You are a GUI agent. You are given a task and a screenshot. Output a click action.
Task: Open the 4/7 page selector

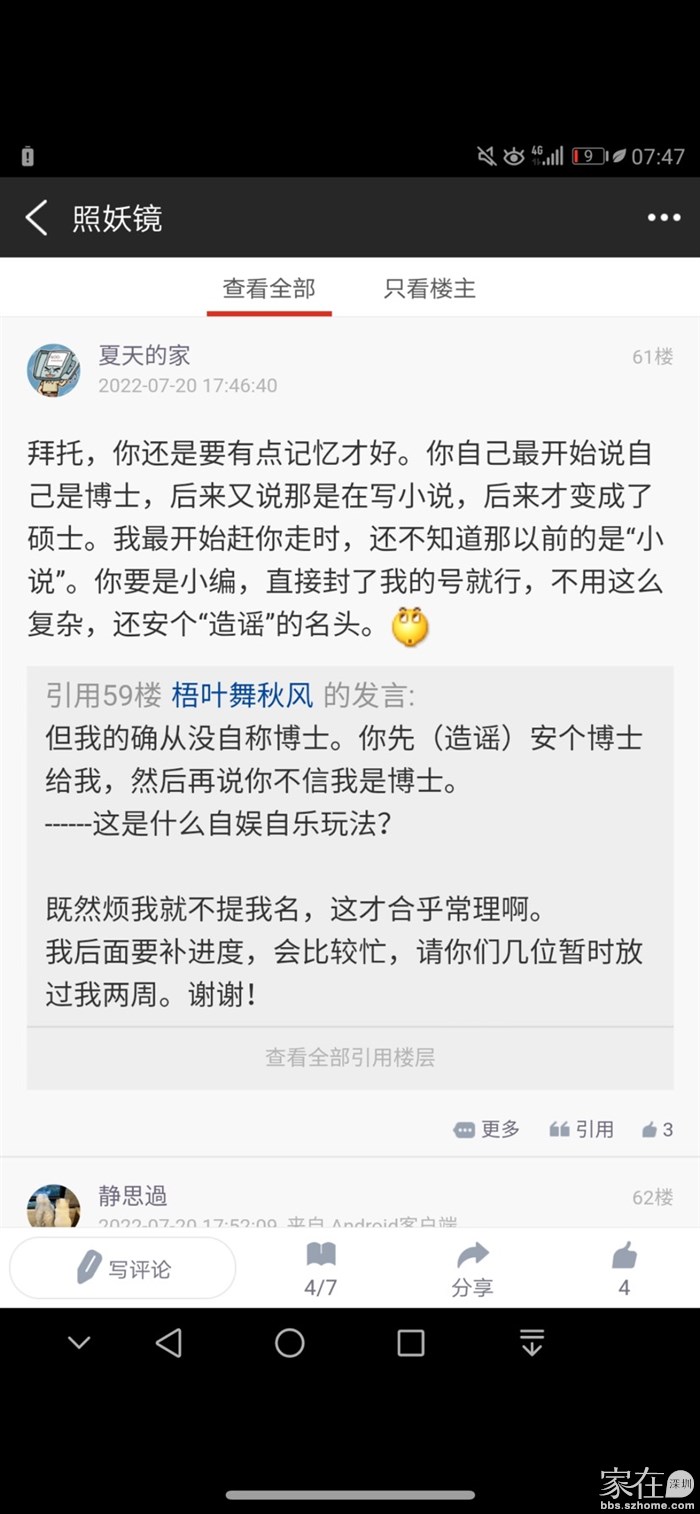(x=320, y=1268)
